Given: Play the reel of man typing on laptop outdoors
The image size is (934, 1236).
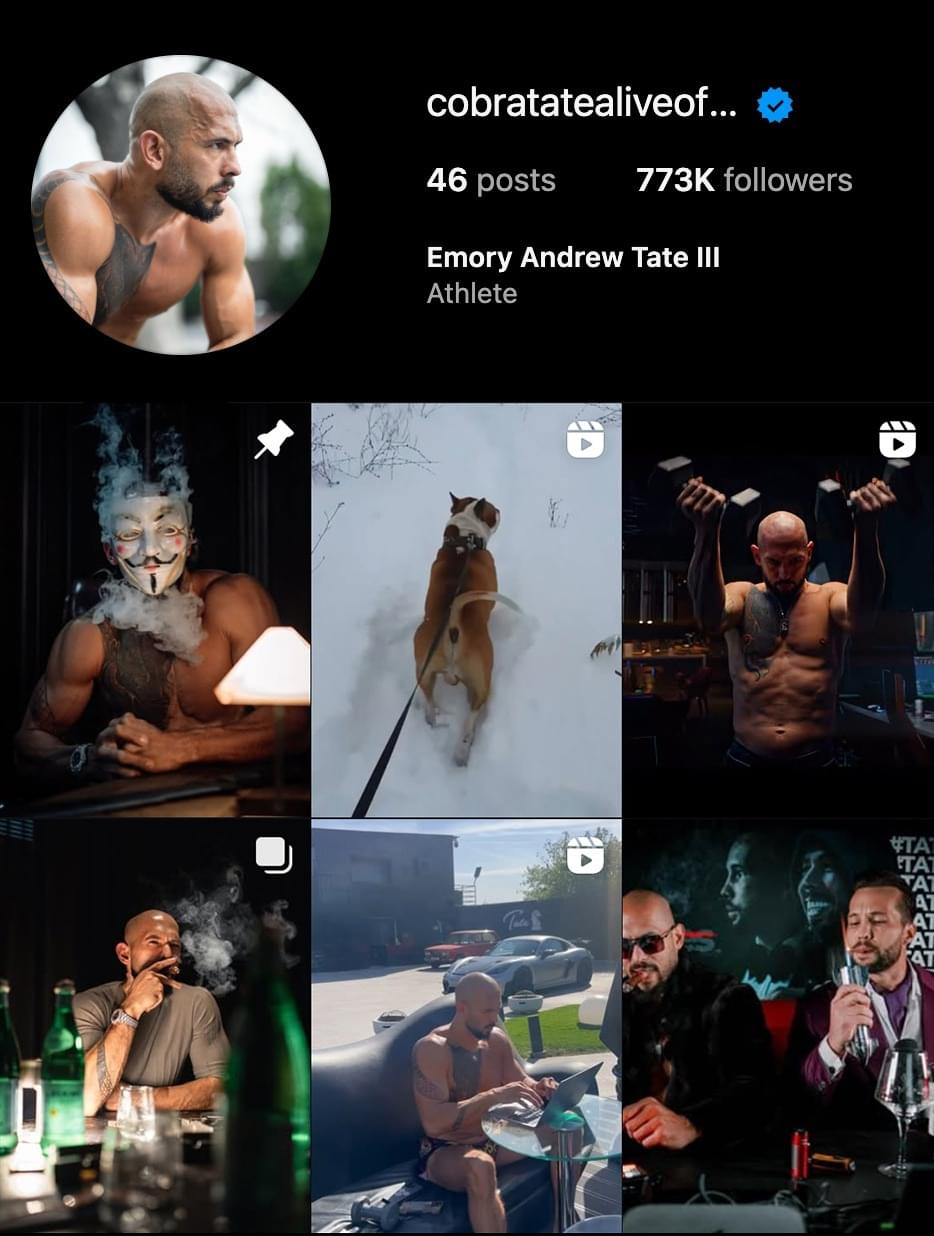Looking at the screenshot, I should click(466, 1026).
